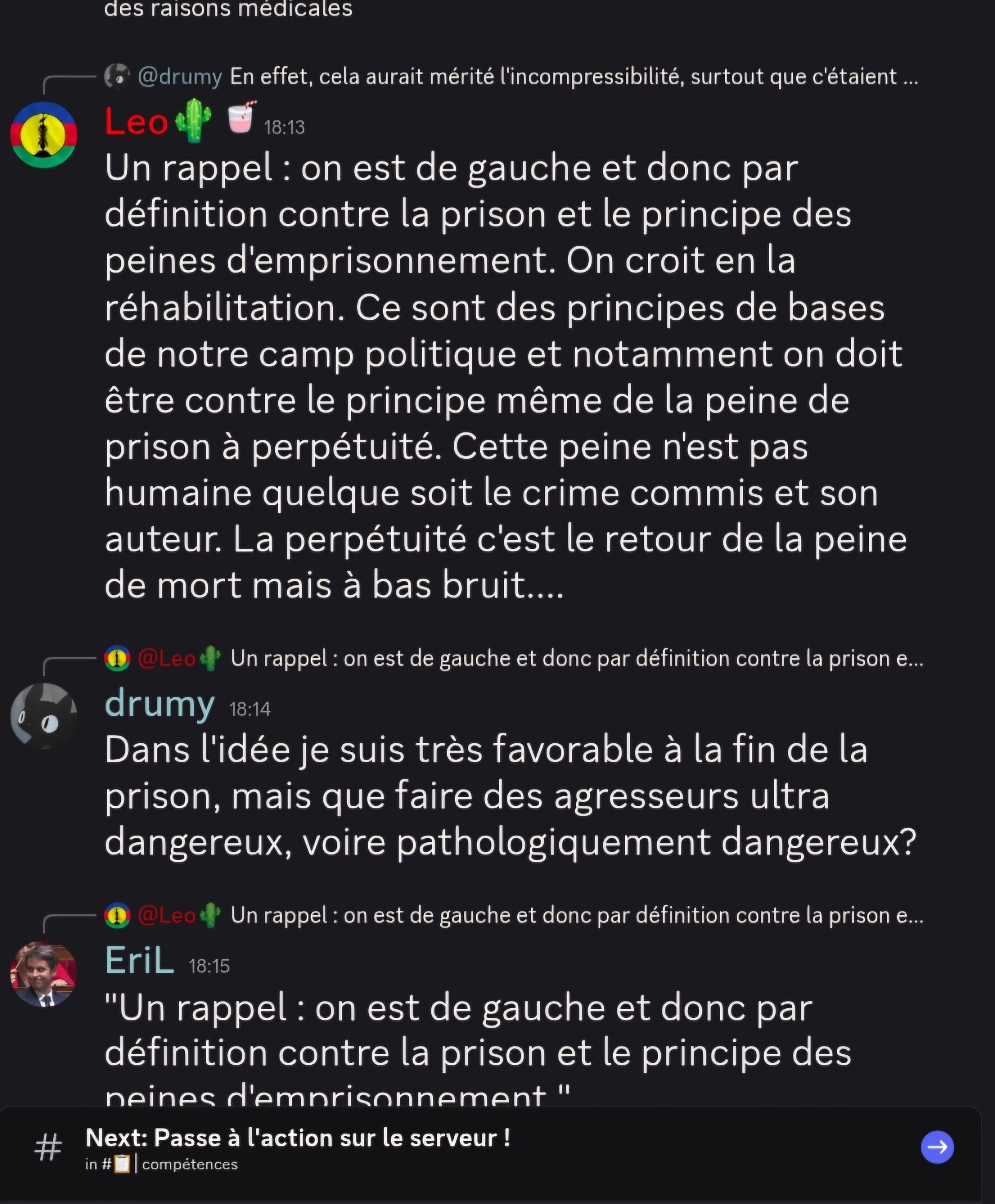Tap drumy's avatar beside the 18:14 message
995x1204 pixels.
tap(44, 715)
